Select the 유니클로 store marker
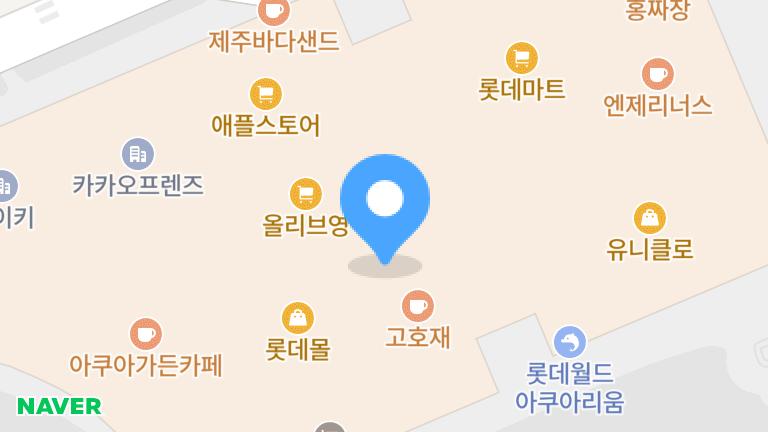Screen dimensions: 768x432 (x=650, y=218)
